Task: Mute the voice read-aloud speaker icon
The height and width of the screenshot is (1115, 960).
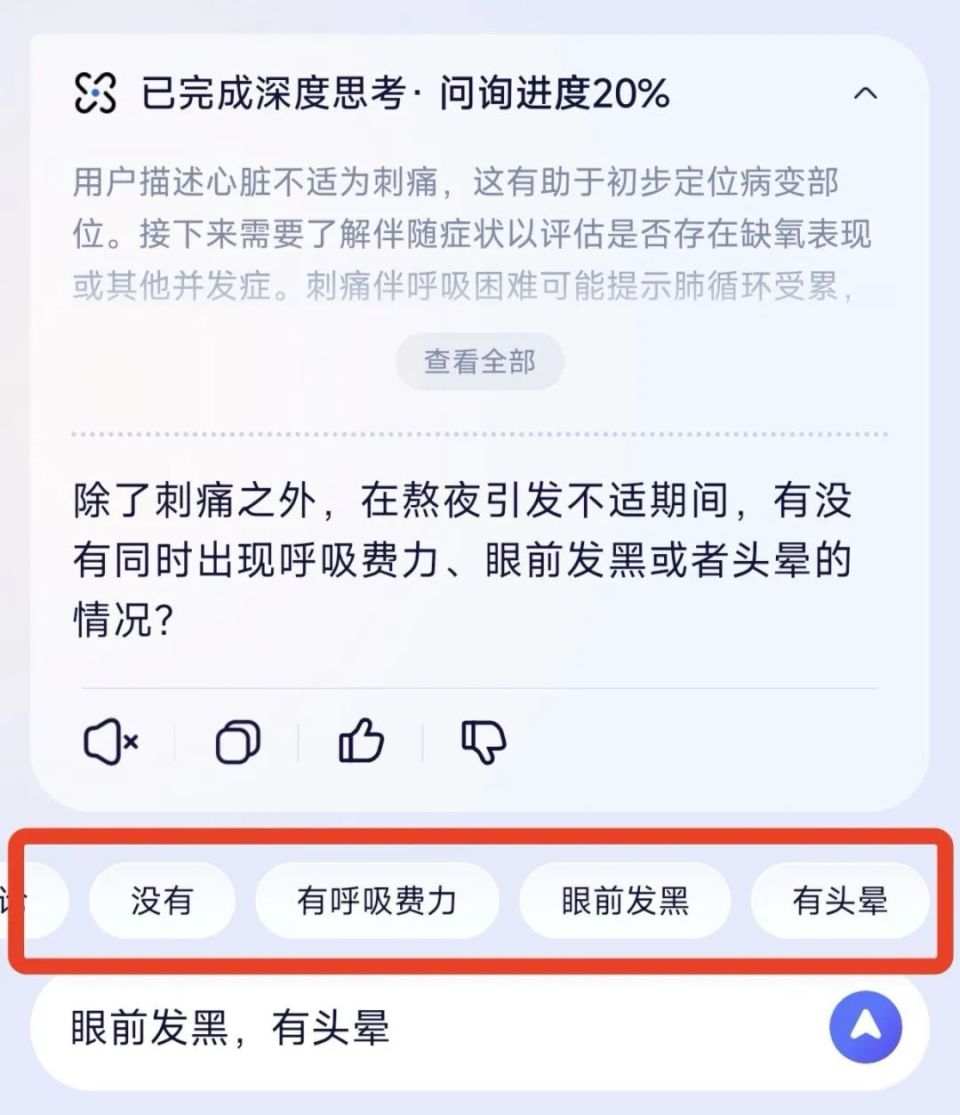Action: [x=110, y=743]
